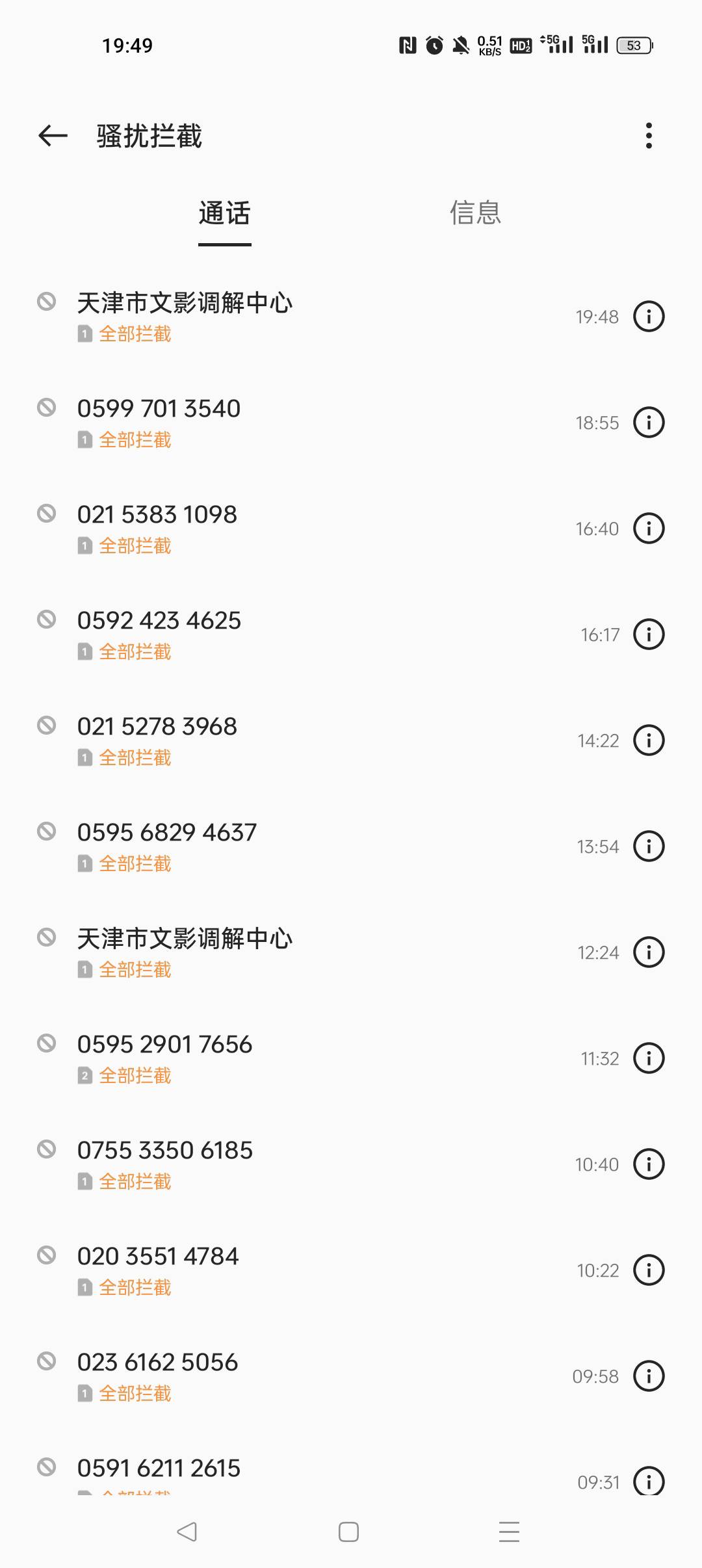702x1568 pixels.
Task: Show details icon for 0595 2901 7656
Action: (649, 1058)
